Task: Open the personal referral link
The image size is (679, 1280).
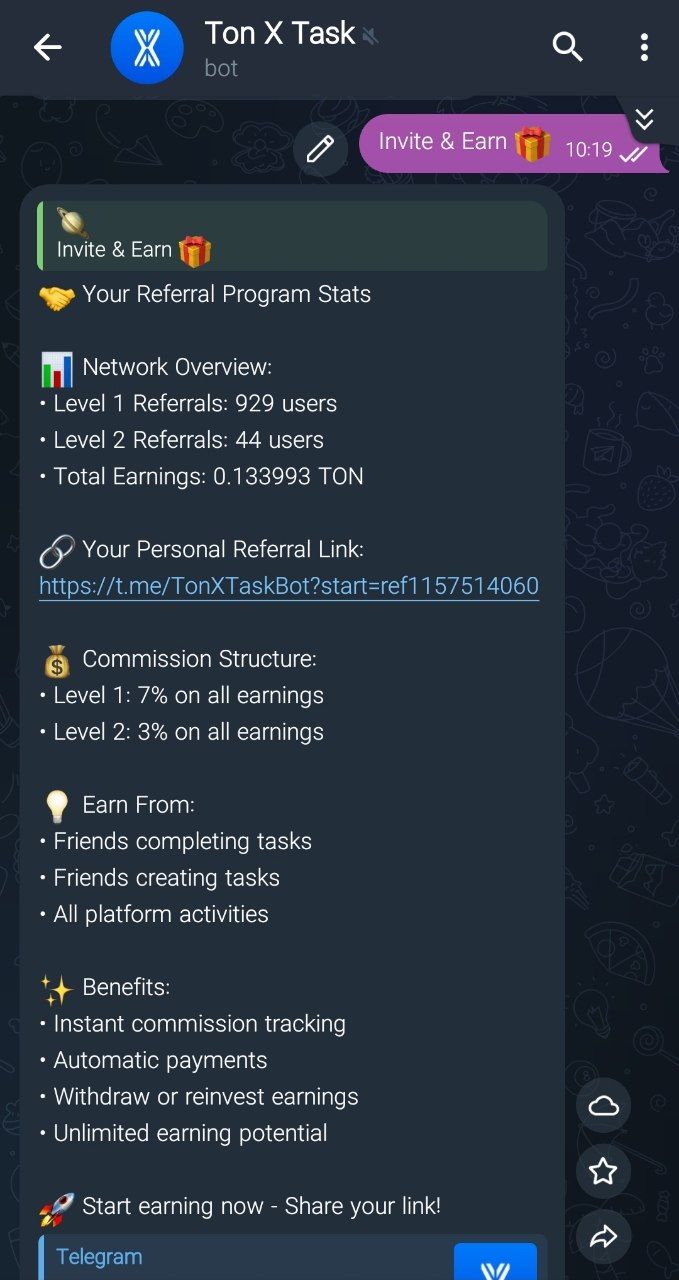Action: point(289,586)
